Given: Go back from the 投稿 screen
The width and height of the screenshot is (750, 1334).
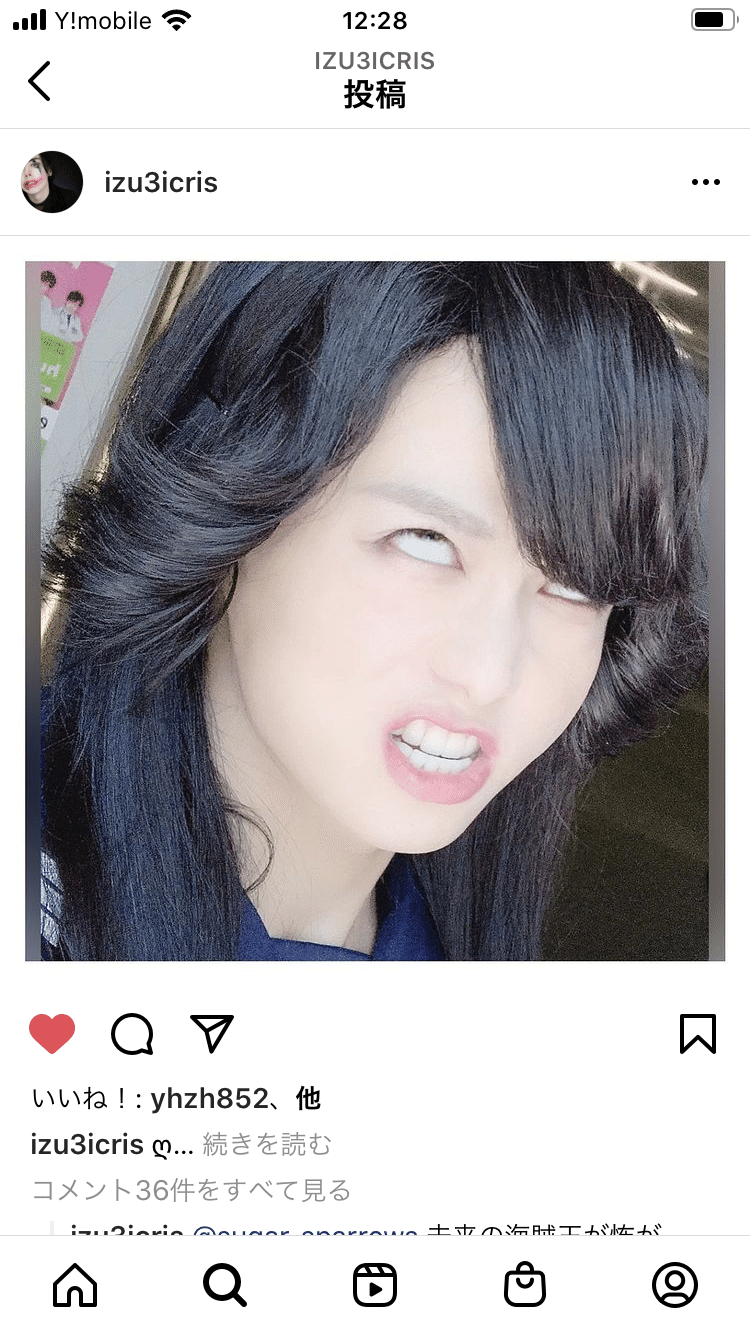Looking at the screenshot, I should [40, 81].
